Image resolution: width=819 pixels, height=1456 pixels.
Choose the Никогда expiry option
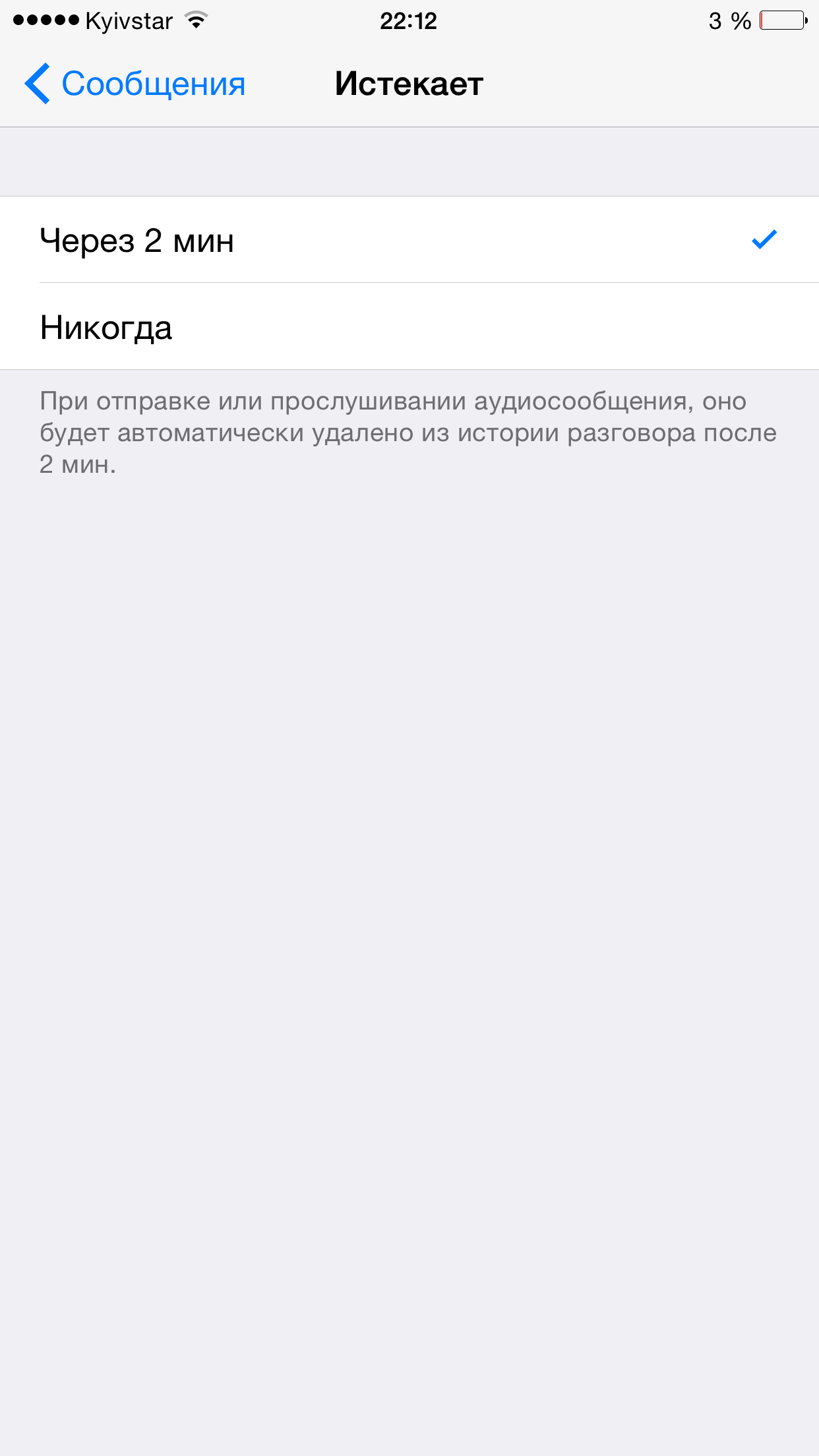(x=409, y=326)
